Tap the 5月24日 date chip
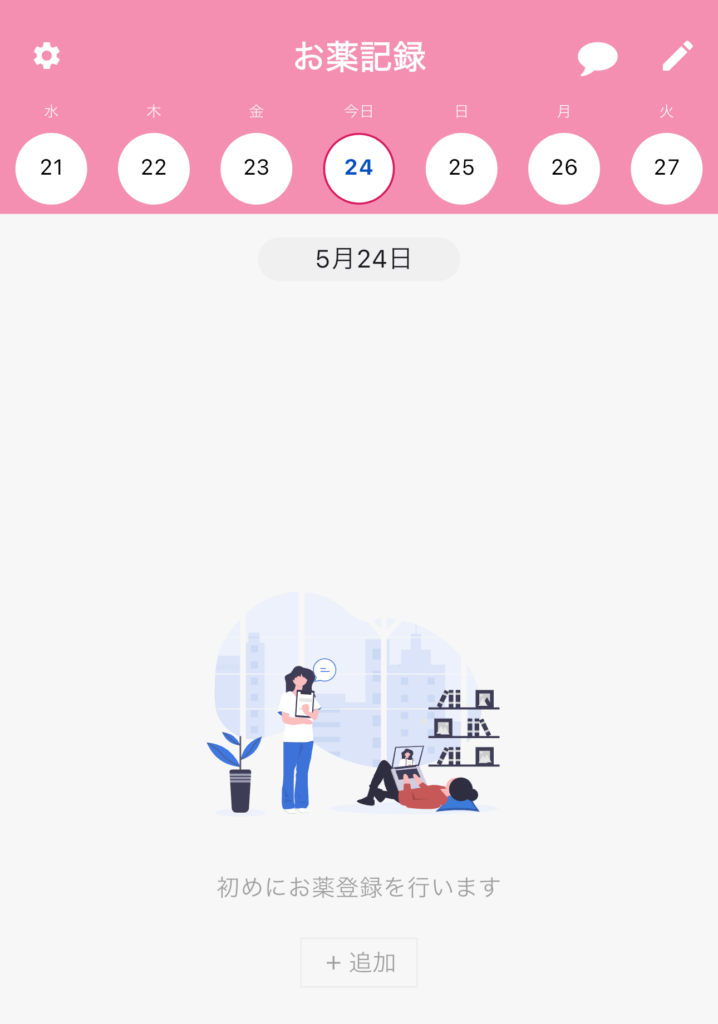 click(359, 259)
